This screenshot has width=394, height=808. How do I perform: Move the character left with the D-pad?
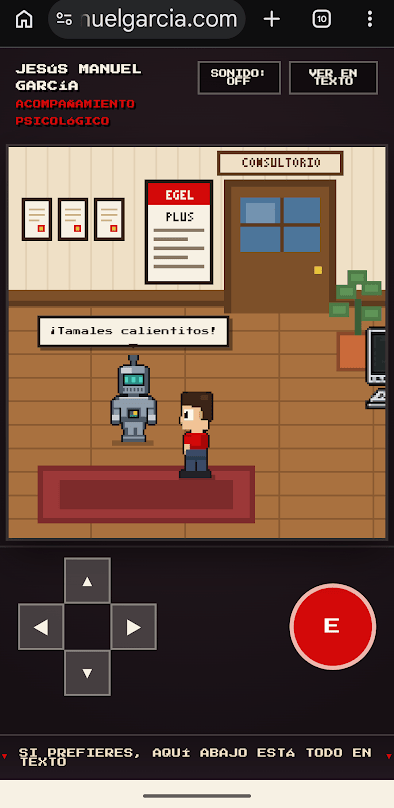tap(41, 627)
